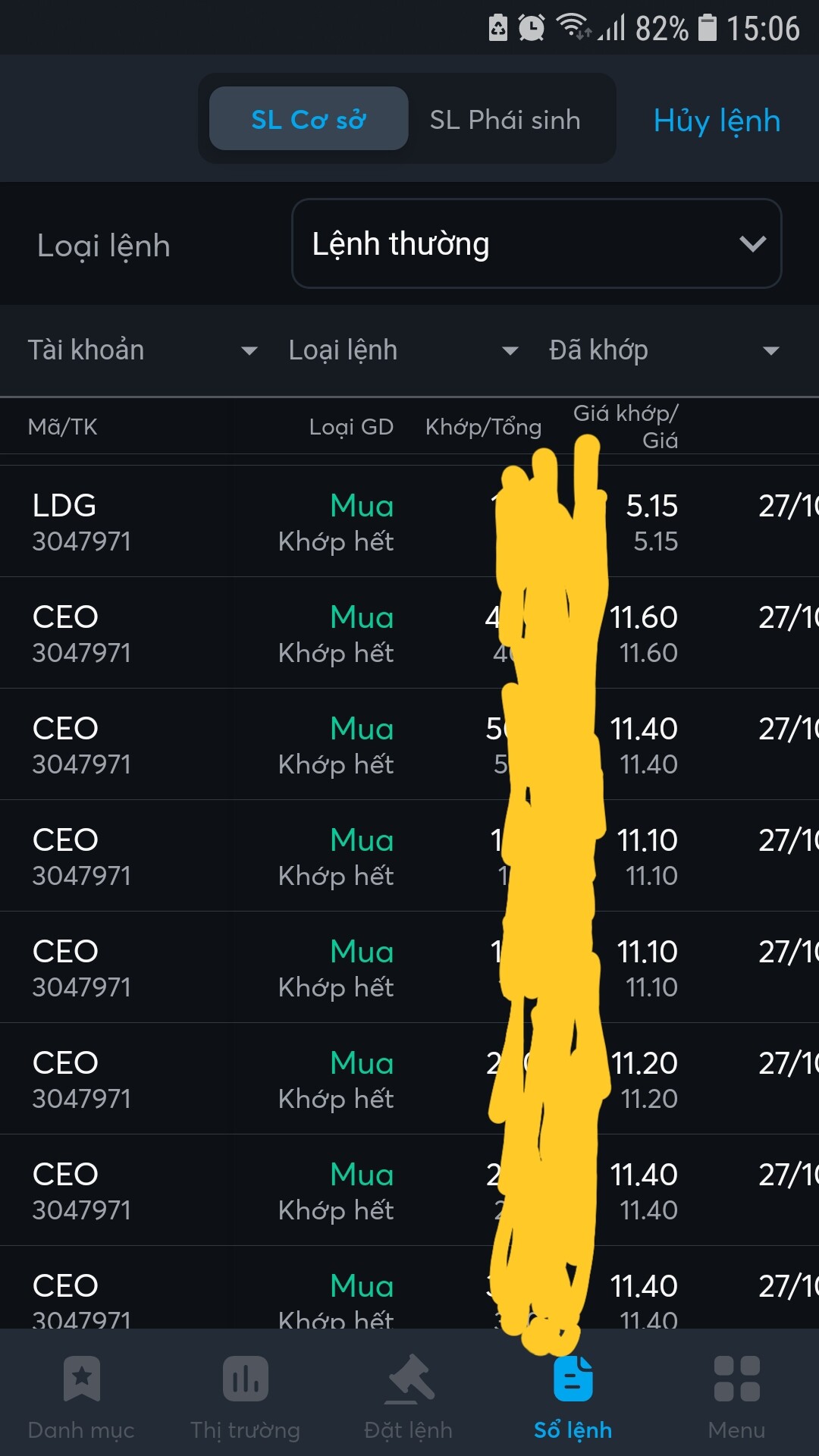The image size is (819, 1456).
Task: Open the Tài khoản filter dropdown
Action: [142, 350]
